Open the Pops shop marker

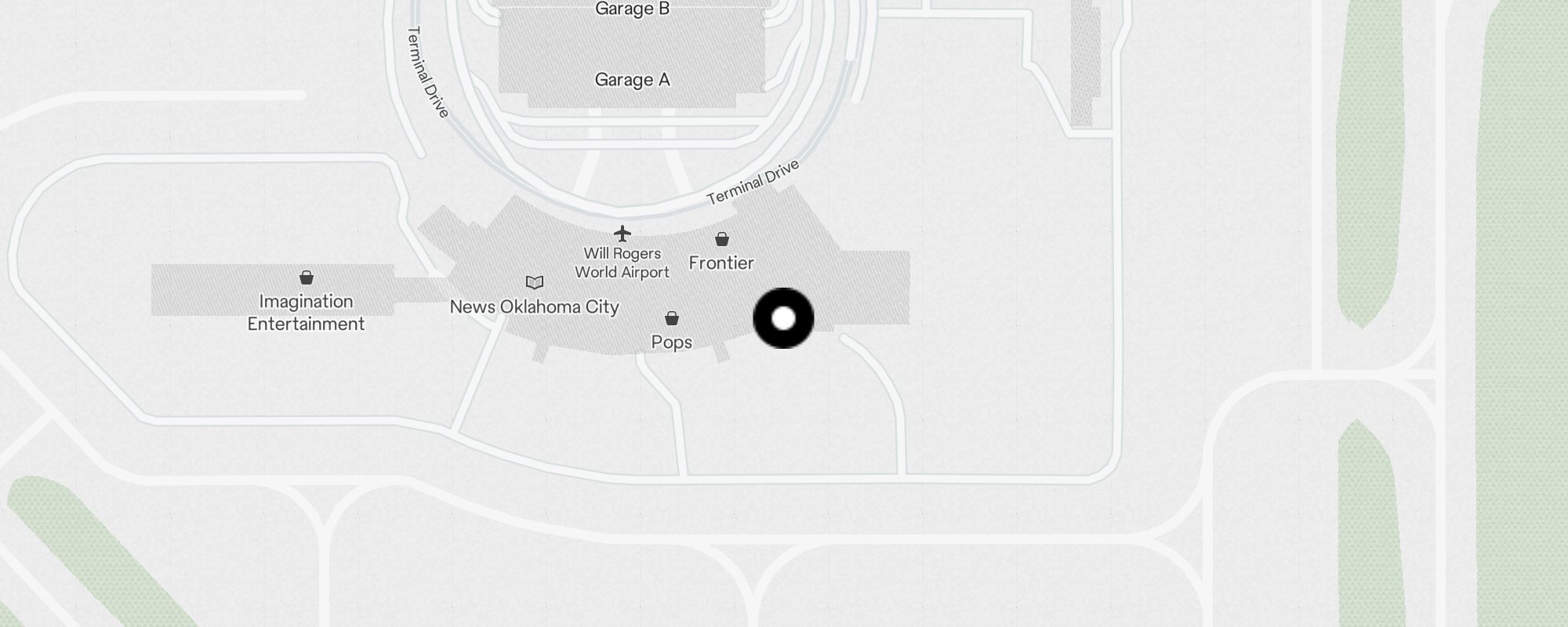tap(672, 318)
